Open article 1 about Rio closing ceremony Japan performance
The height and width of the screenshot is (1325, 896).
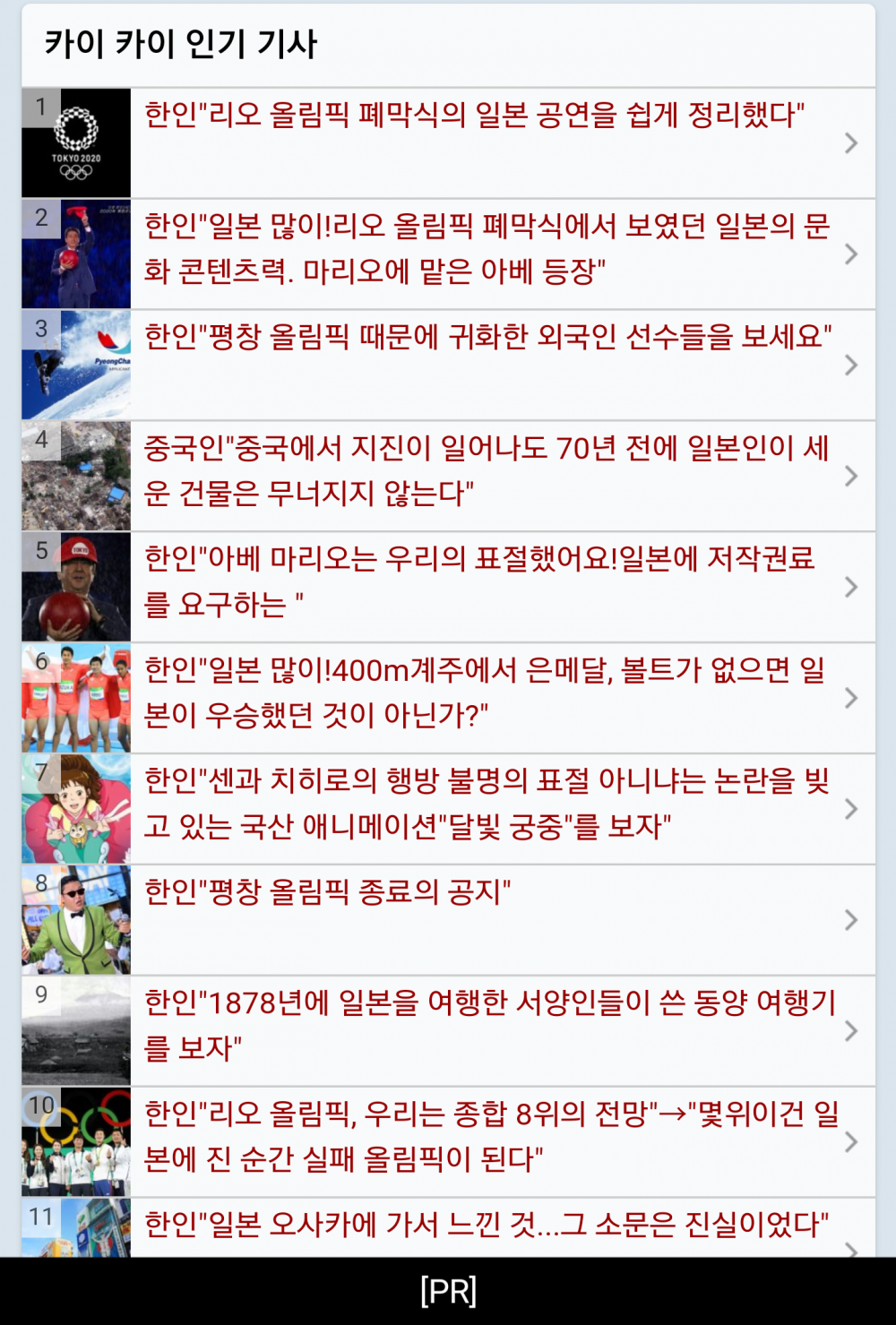click(x=475, y=116)
